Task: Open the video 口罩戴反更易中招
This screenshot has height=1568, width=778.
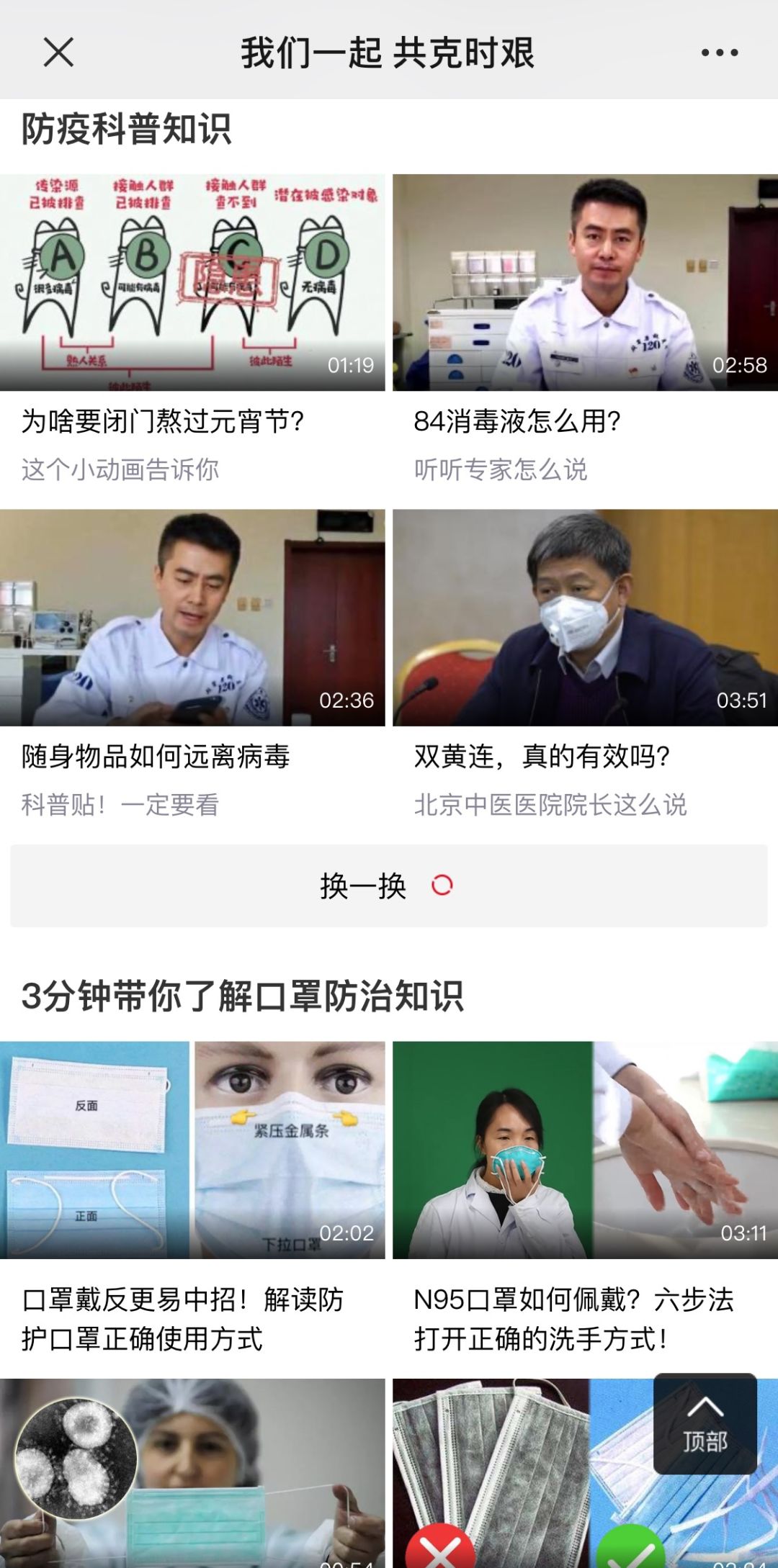Action: pyautogui.click(x=192, y=1150)
